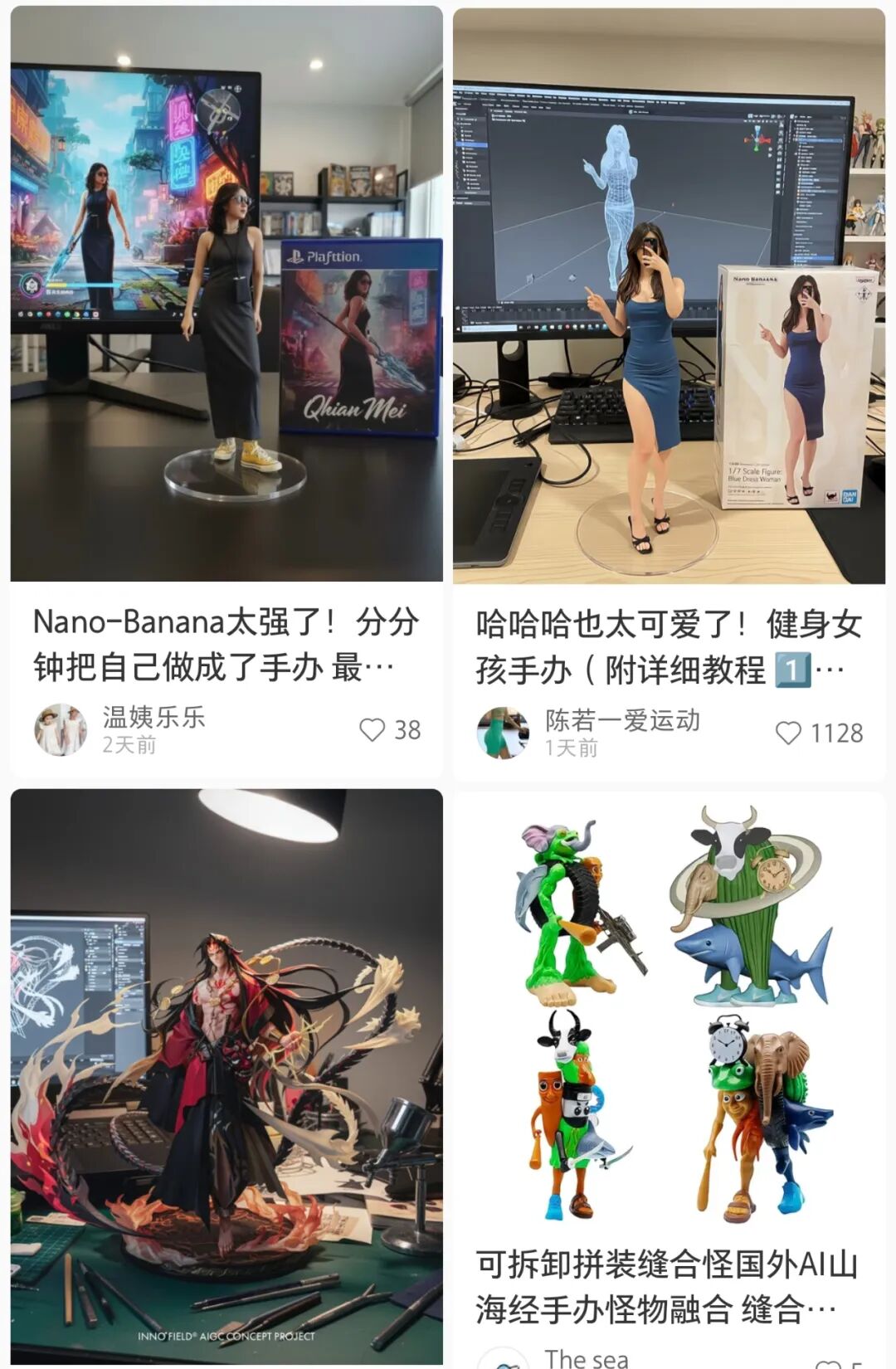This screenshot has height=1369, width=896.
Task: Like 温姨乐乐's post with 38 likes
Action: point(373,730)
